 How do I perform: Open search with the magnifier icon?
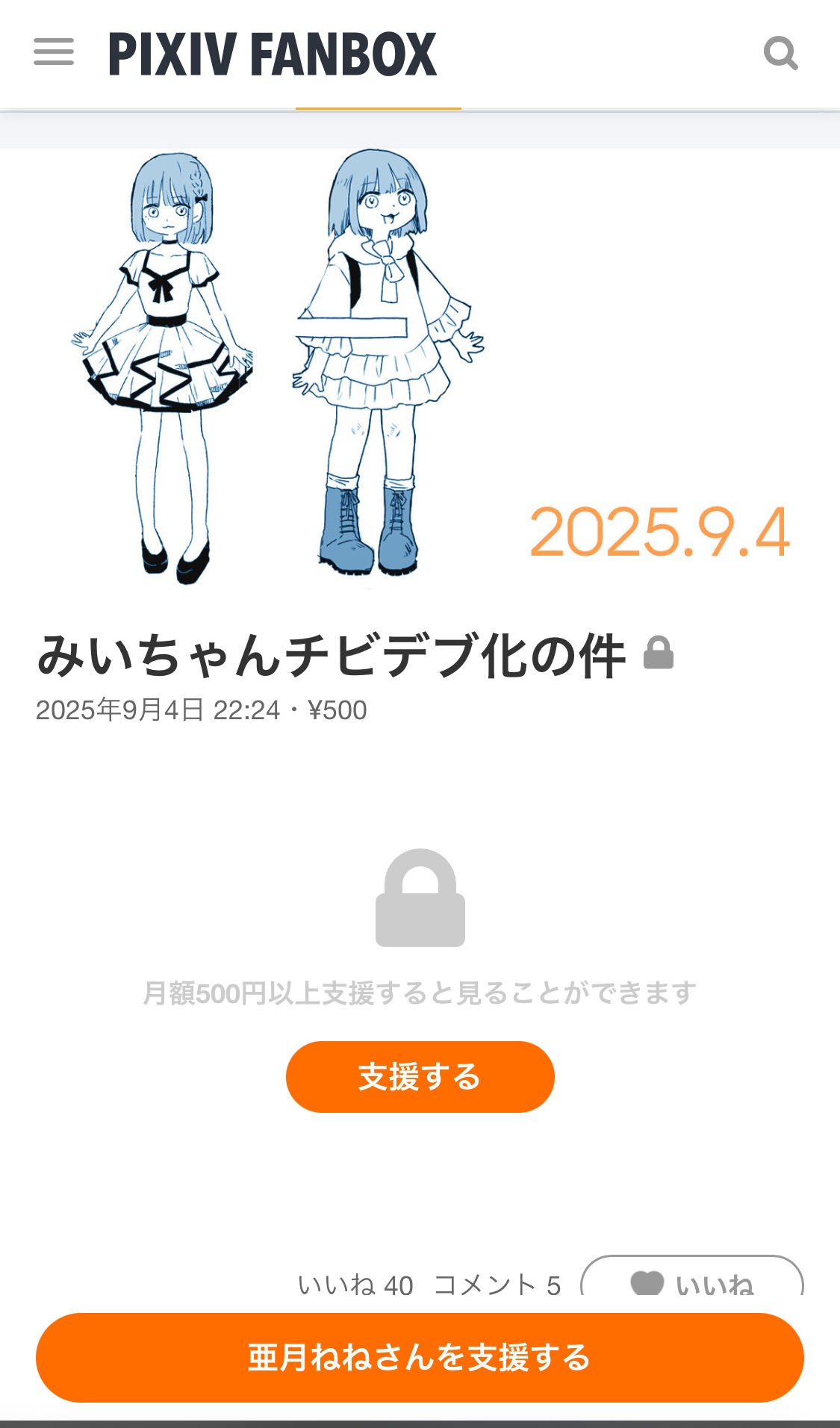[x=780, y=53]
